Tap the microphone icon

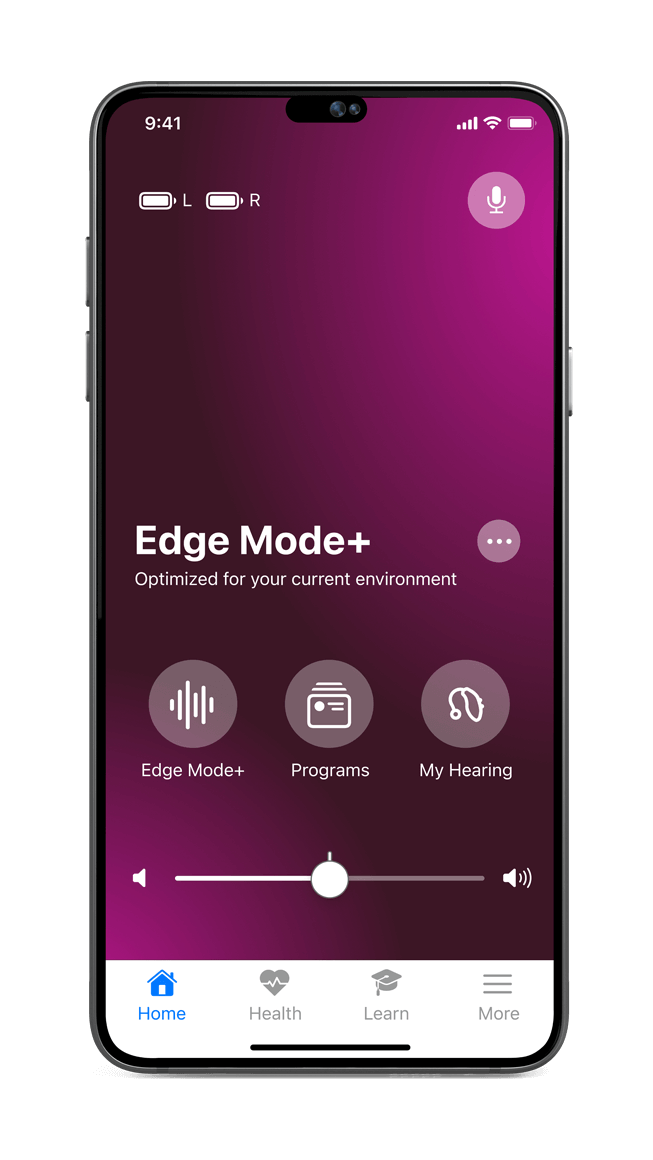496,200
